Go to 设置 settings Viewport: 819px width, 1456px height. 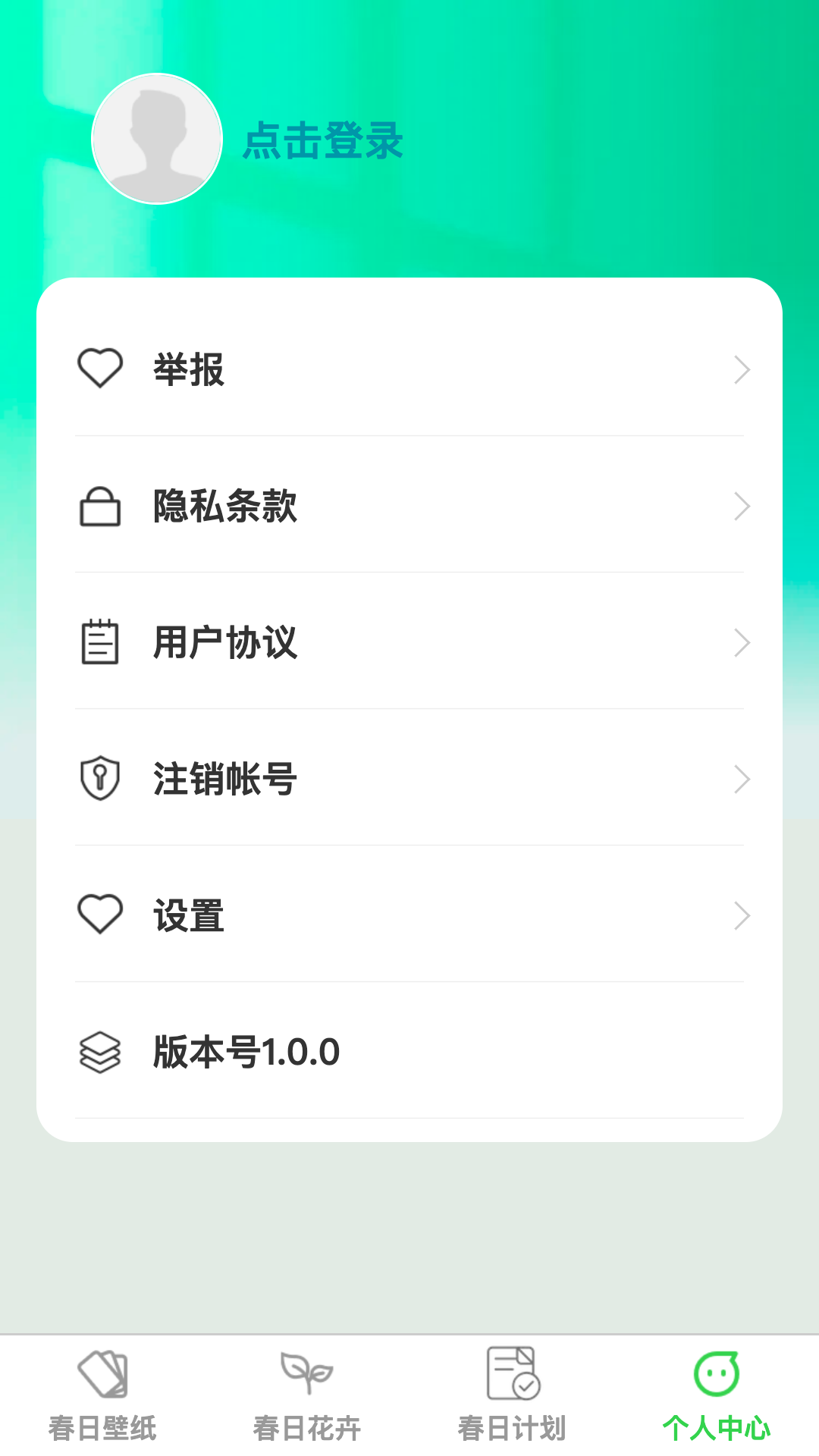pos(409,915)
